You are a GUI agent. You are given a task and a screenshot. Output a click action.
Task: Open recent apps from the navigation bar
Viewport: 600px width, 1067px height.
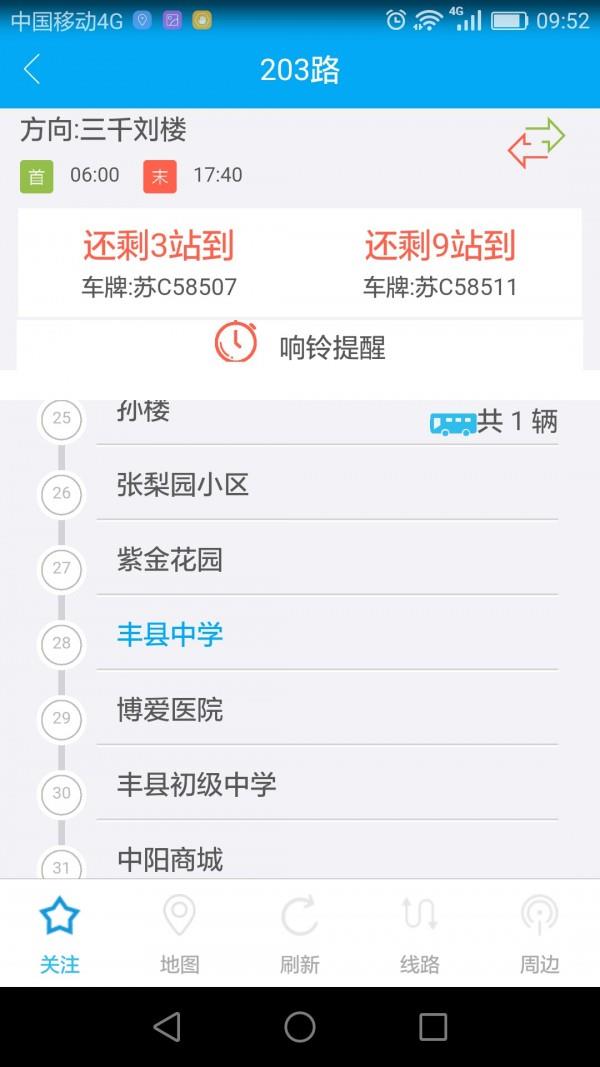tap(432, 1027)
